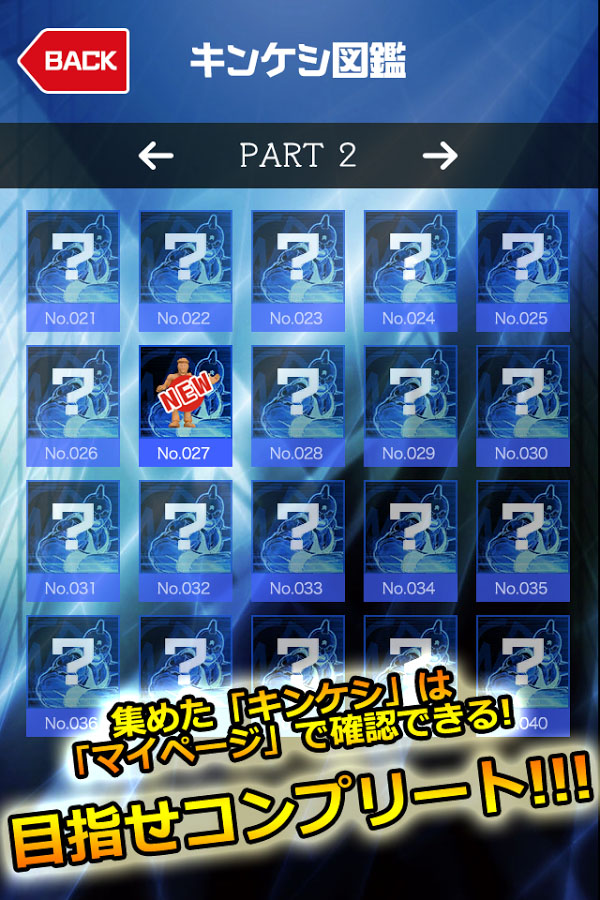Viewport: 600px width, 900px height.
Task: Open locked card No.026
Action: [72, 405]
